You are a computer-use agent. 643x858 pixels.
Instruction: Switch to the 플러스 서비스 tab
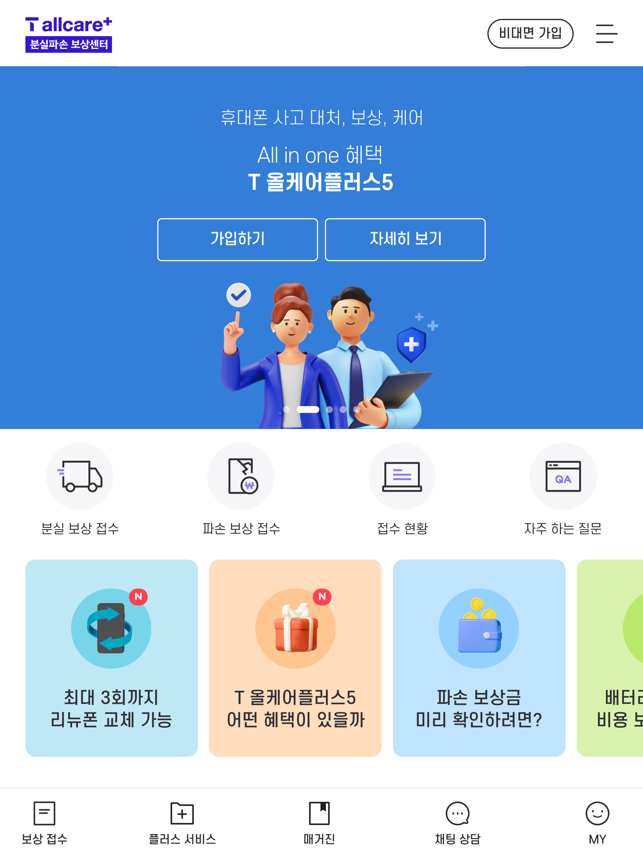click(x=182, y=823)
